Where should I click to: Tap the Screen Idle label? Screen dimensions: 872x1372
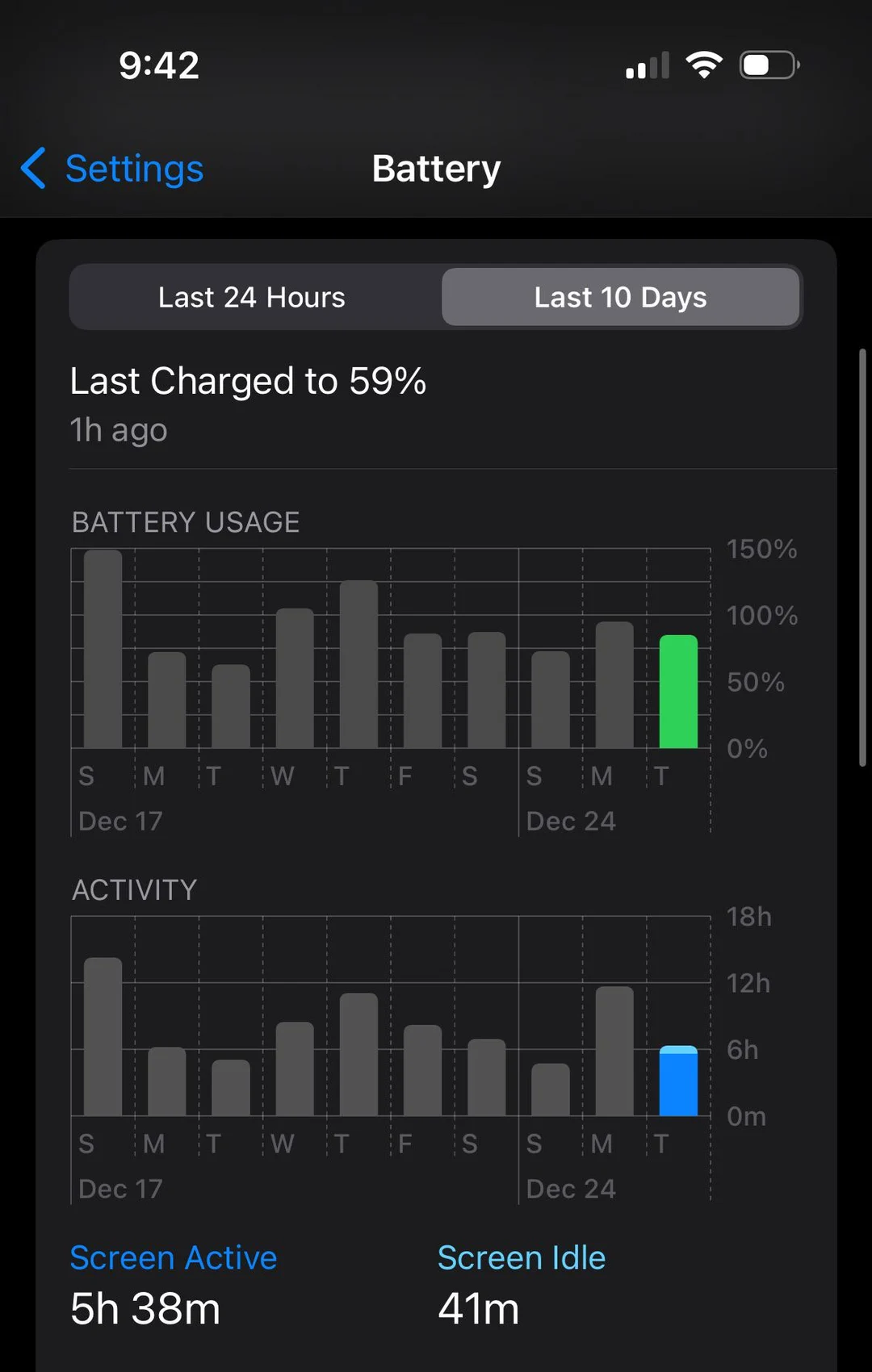[522, 1257]
